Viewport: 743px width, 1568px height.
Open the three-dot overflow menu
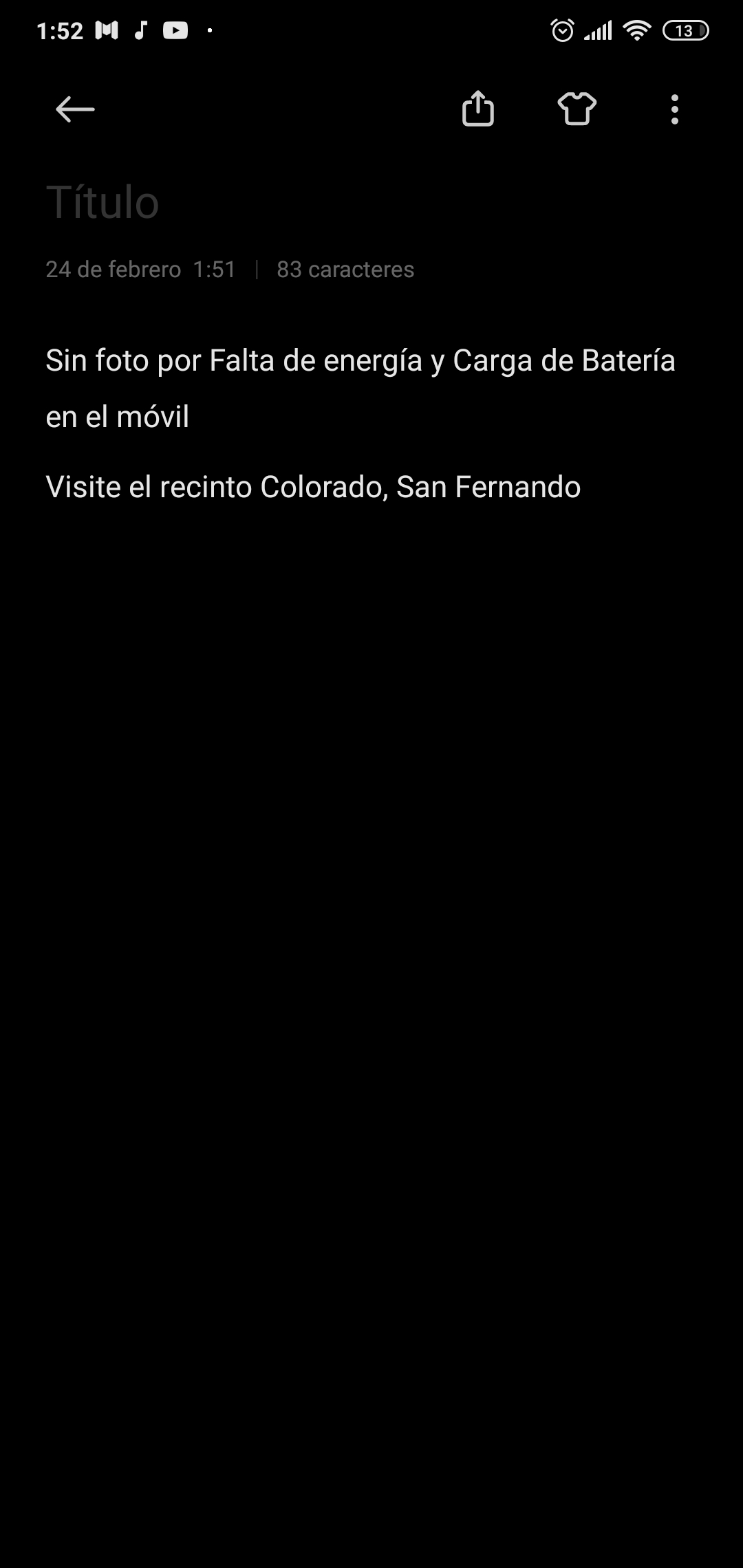click(675, 109)
